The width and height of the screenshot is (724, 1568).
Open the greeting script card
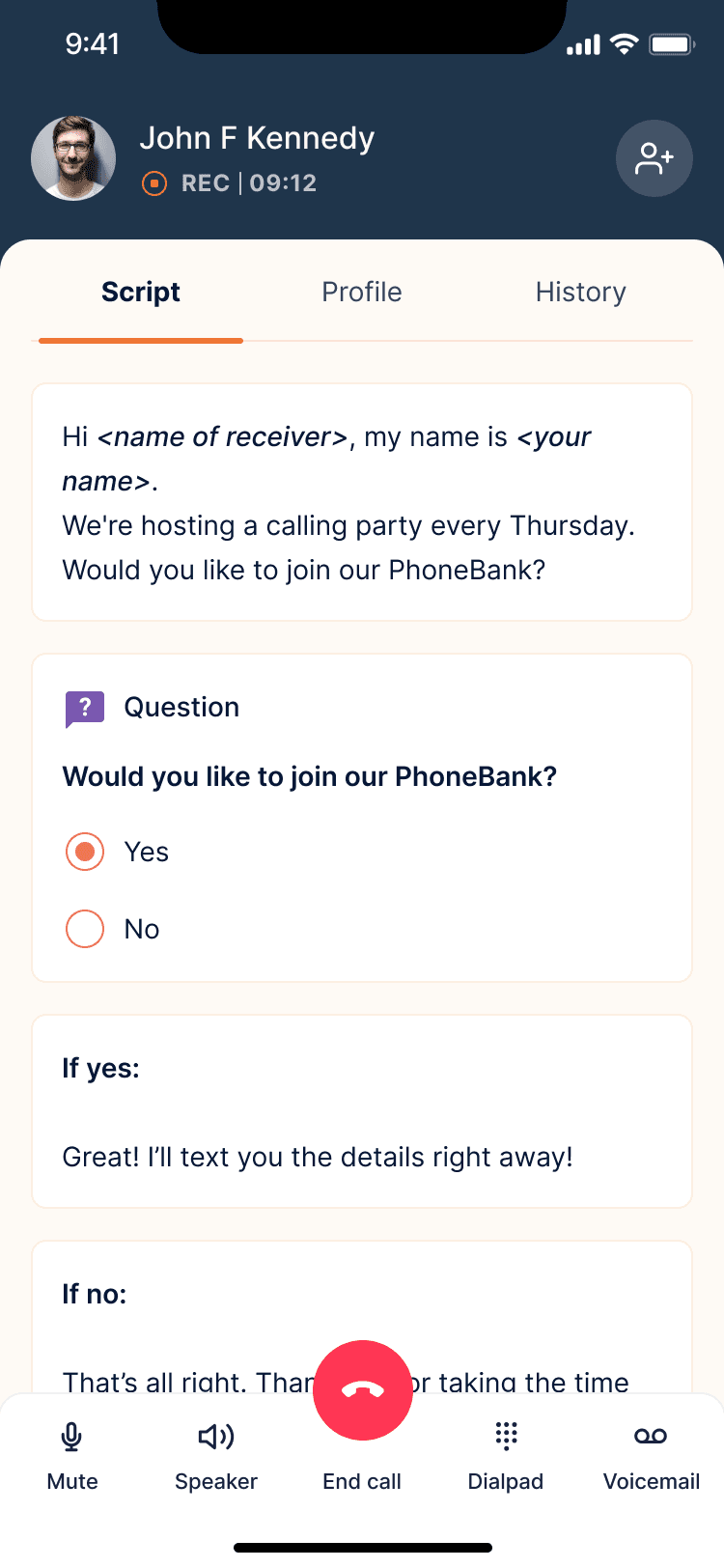[x=362, y=502]
